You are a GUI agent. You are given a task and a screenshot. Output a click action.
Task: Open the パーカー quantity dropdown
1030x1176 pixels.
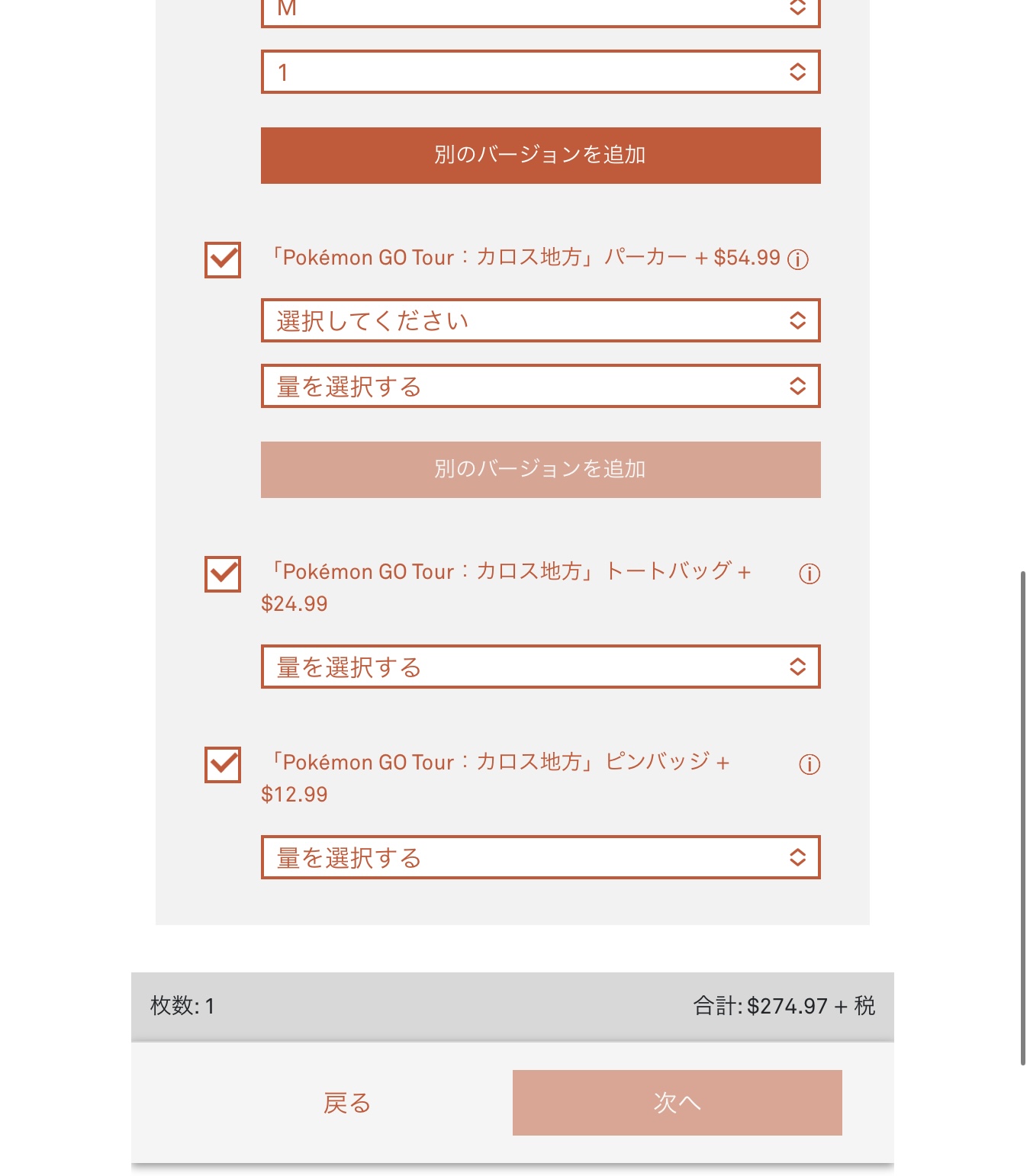[x=540, y=386]
